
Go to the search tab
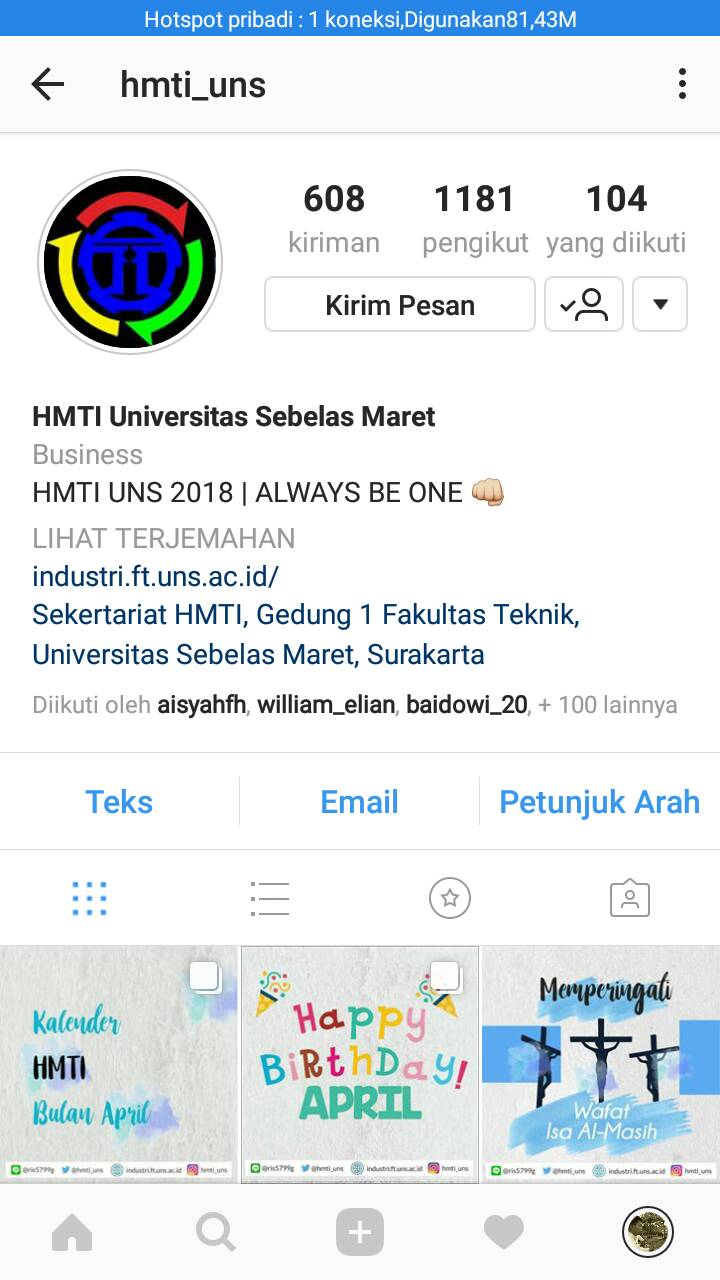[x=216, y=1232]
